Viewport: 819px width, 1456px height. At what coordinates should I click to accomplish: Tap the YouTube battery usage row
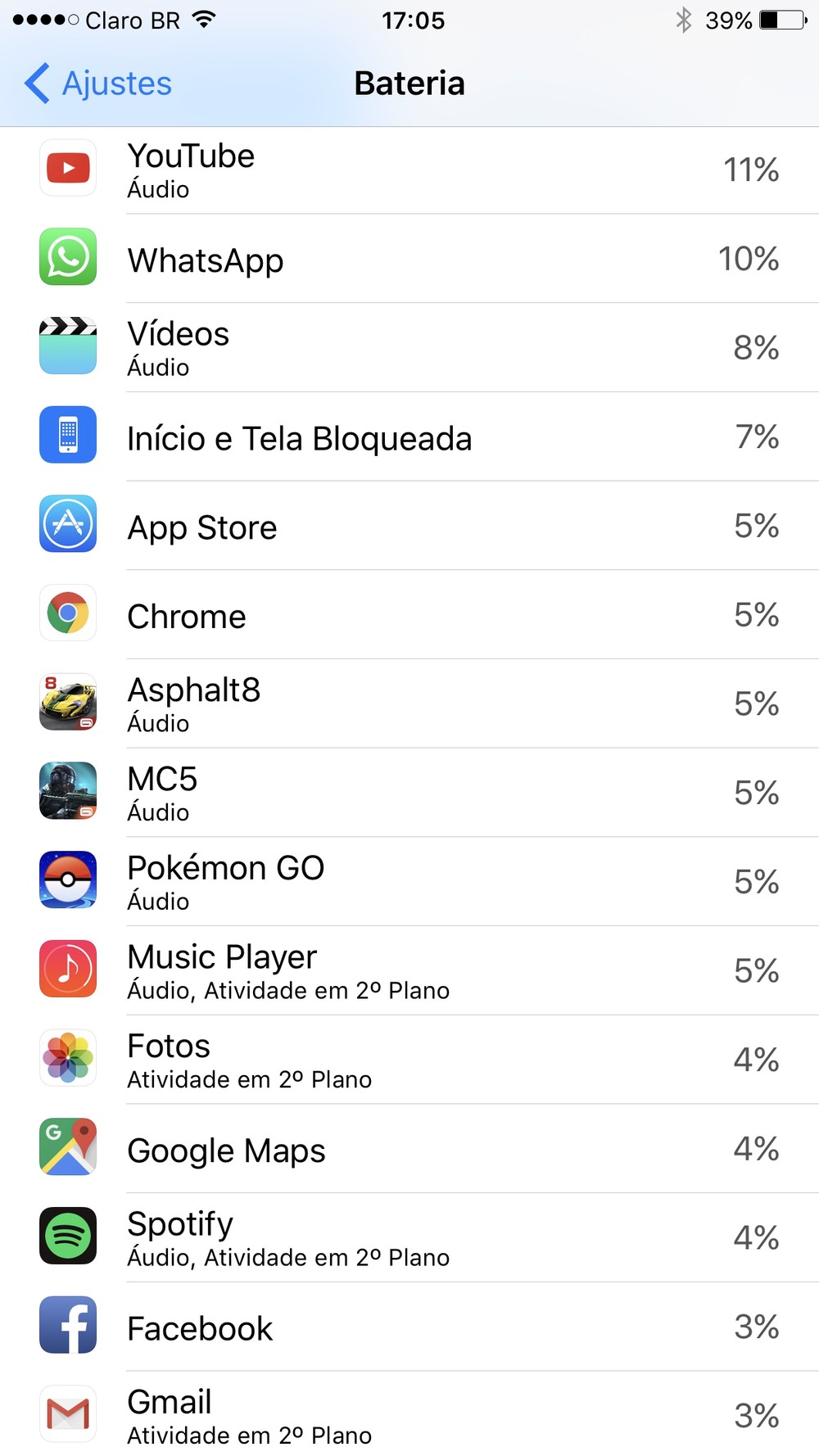(x=409, y=170)
